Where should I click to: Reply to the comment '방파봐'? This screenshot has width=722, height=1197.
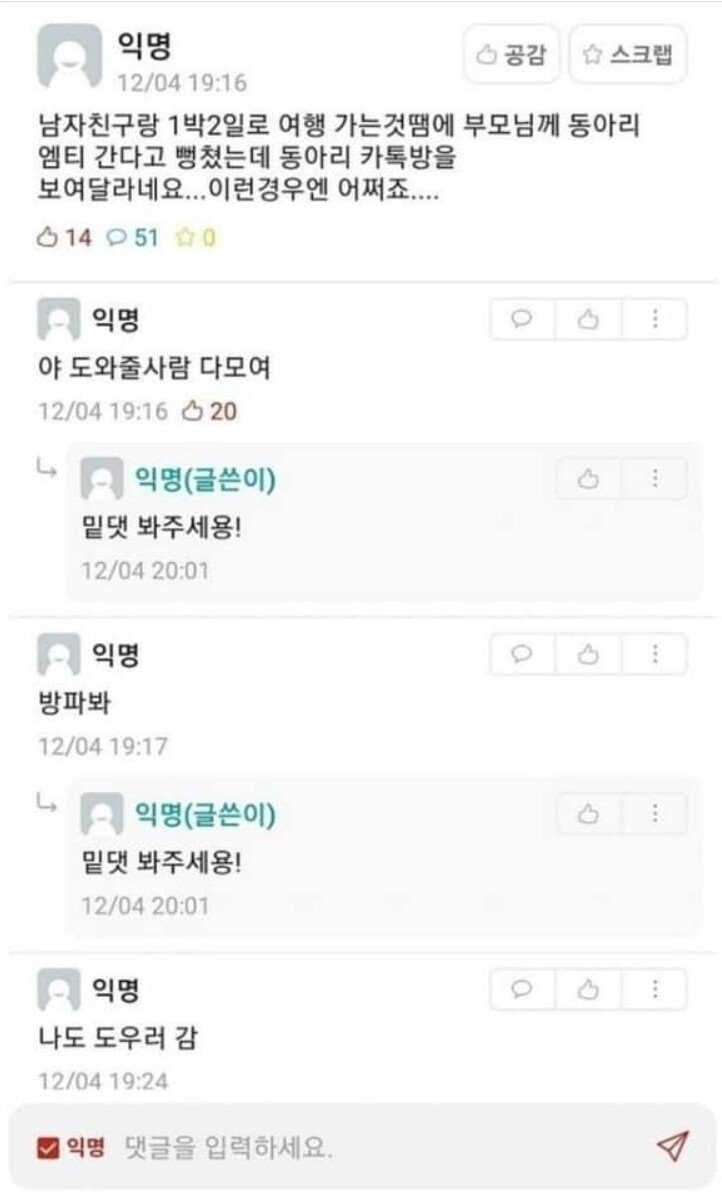click(x=522, y=654)
